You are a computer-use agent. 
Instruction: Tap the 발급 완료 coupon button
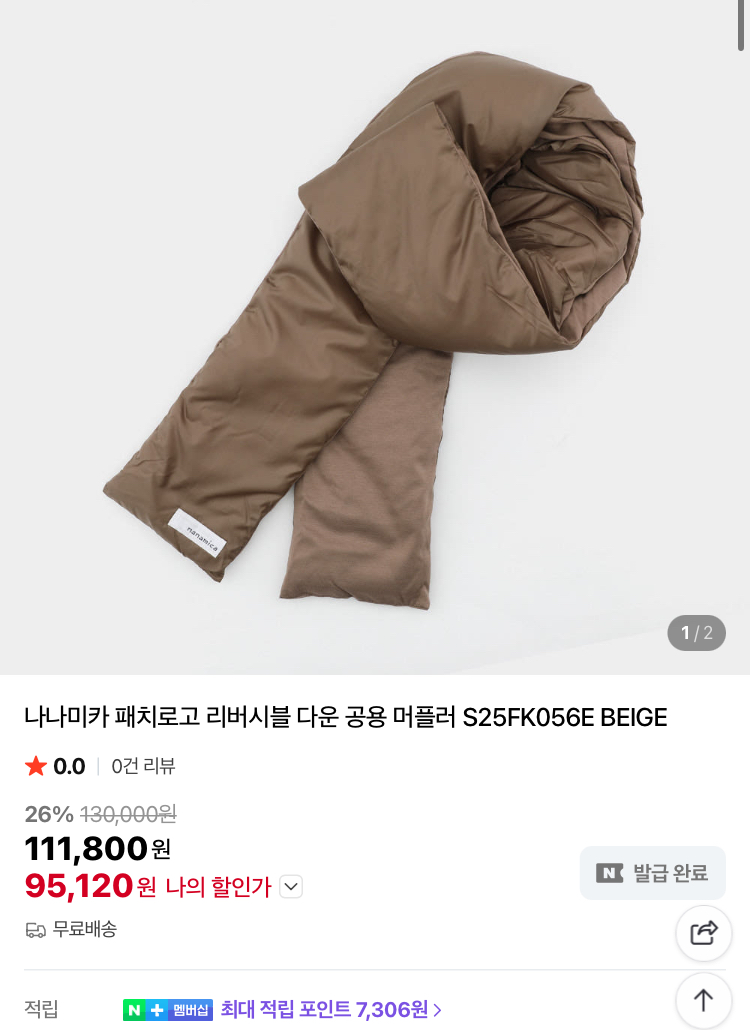coord(652,873)
